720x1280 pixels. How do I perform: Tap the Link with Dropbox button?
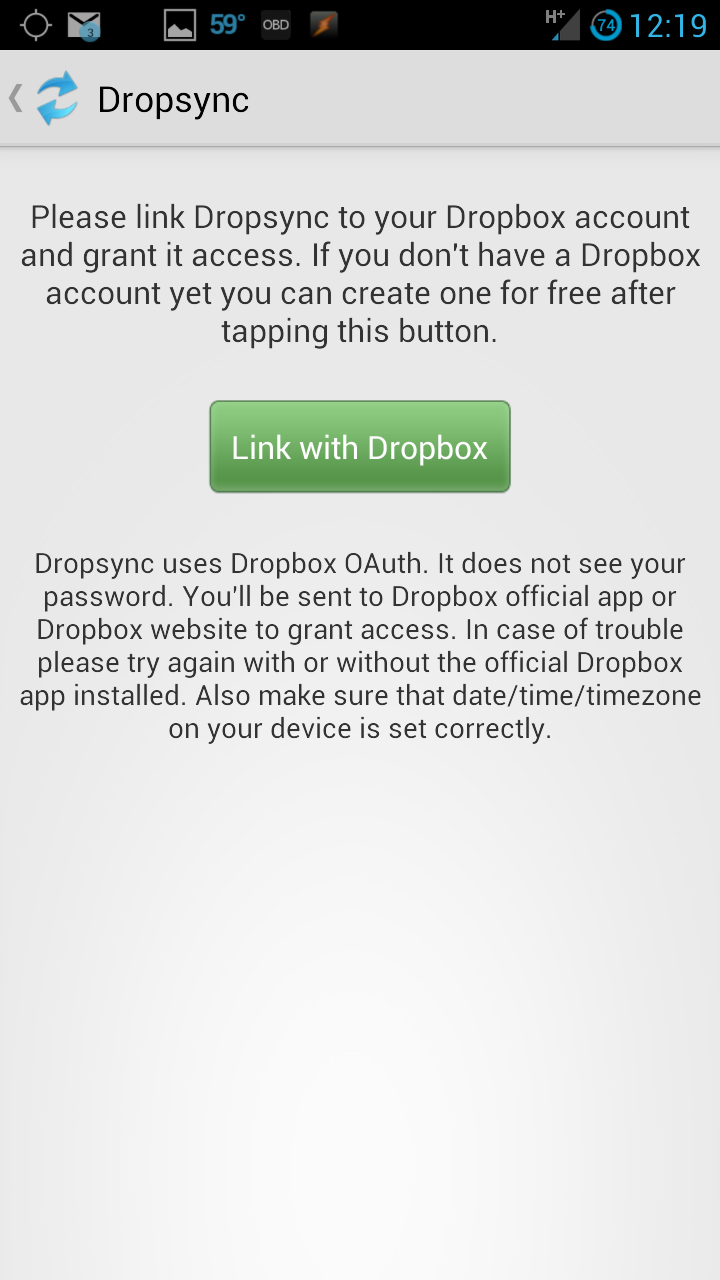tap(360, 447)
